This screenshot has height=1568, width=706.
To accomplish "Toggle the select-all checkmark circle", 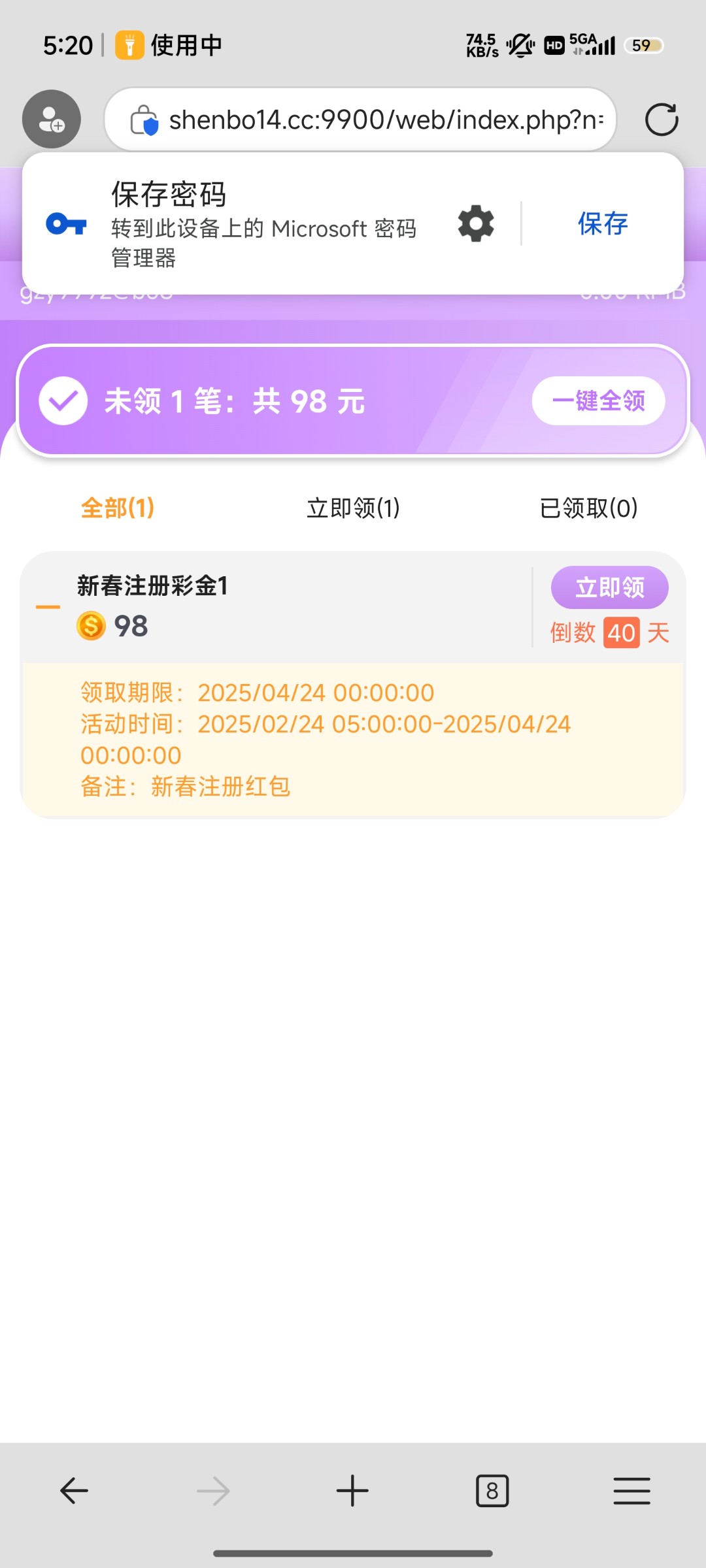I will point(63,400).
